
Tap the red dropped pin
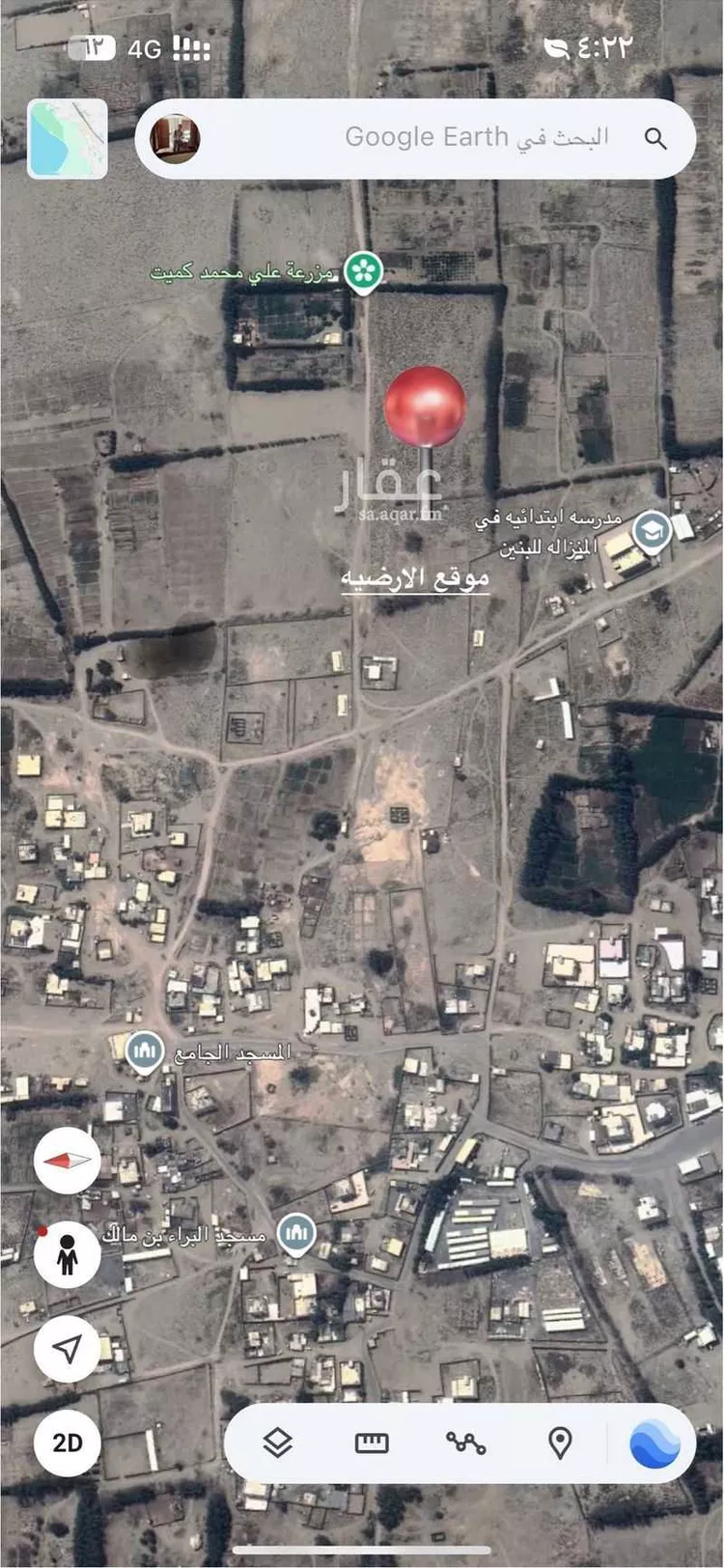425,406
